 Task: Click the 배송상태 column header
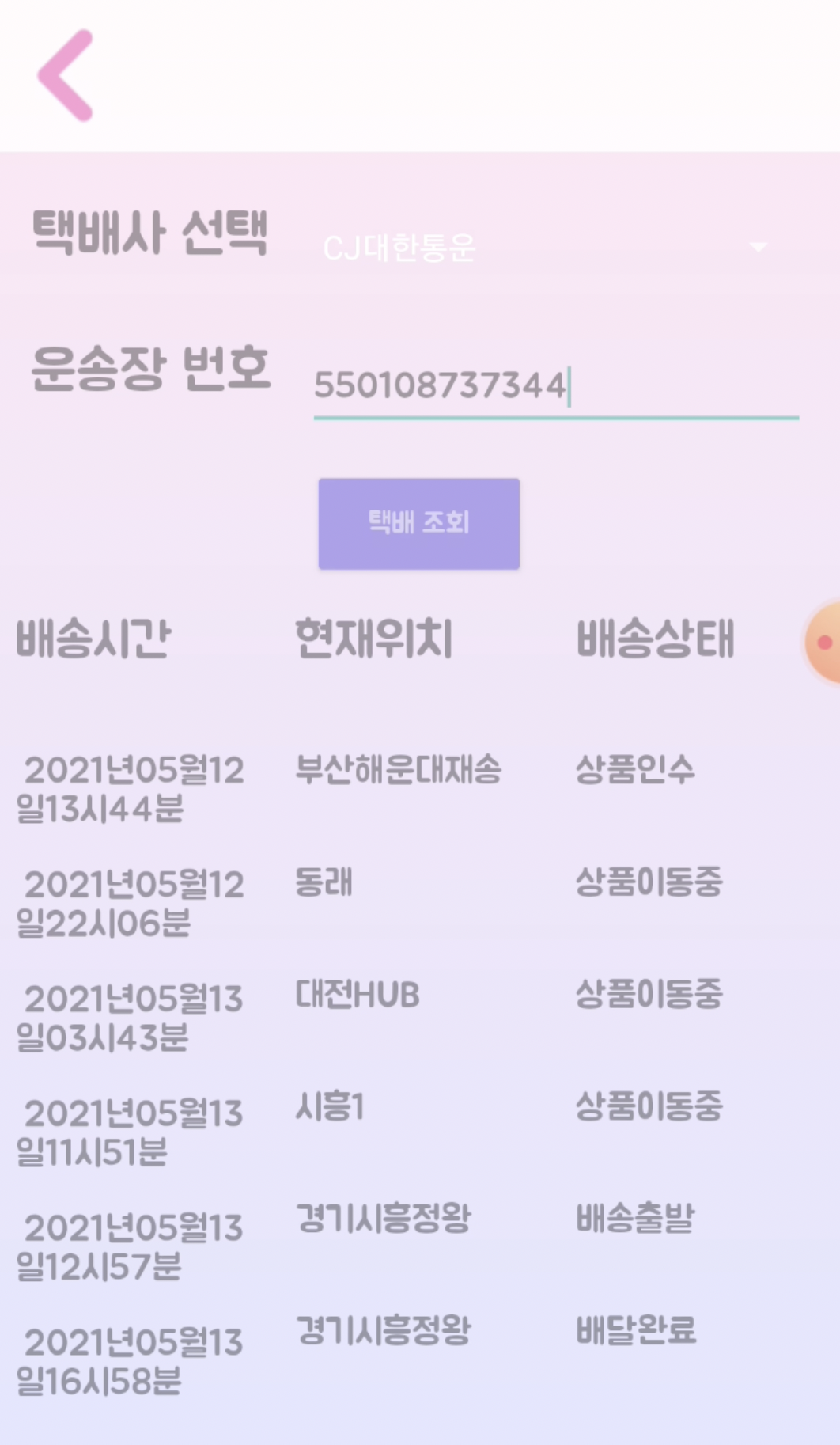click(655, 639)
